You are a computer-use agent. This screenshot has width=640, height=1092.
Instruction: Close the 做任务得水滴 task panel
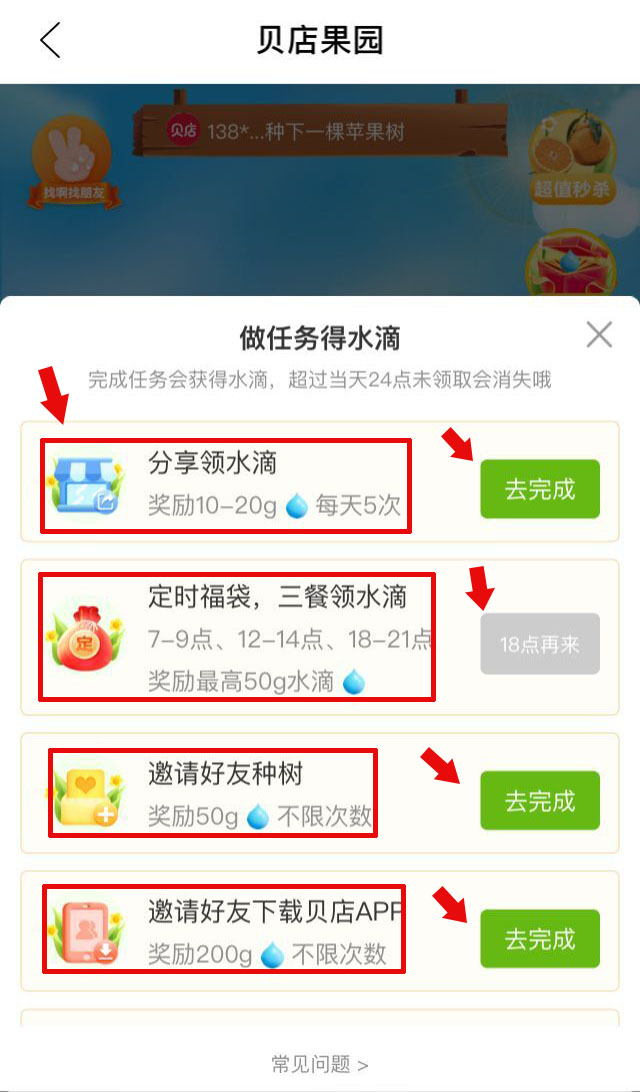(x=599, y=334)
